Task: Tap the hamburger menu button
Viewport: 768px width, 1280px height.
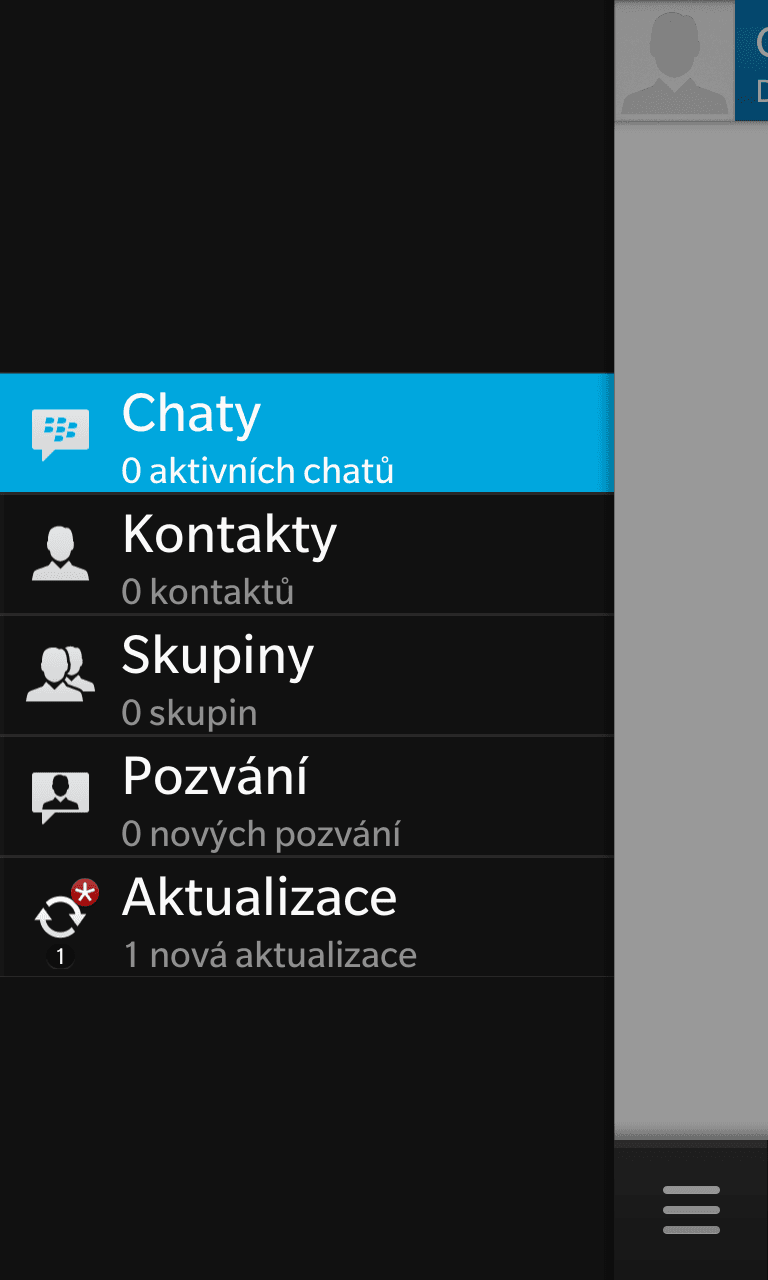Action: tap(691, 1210)
